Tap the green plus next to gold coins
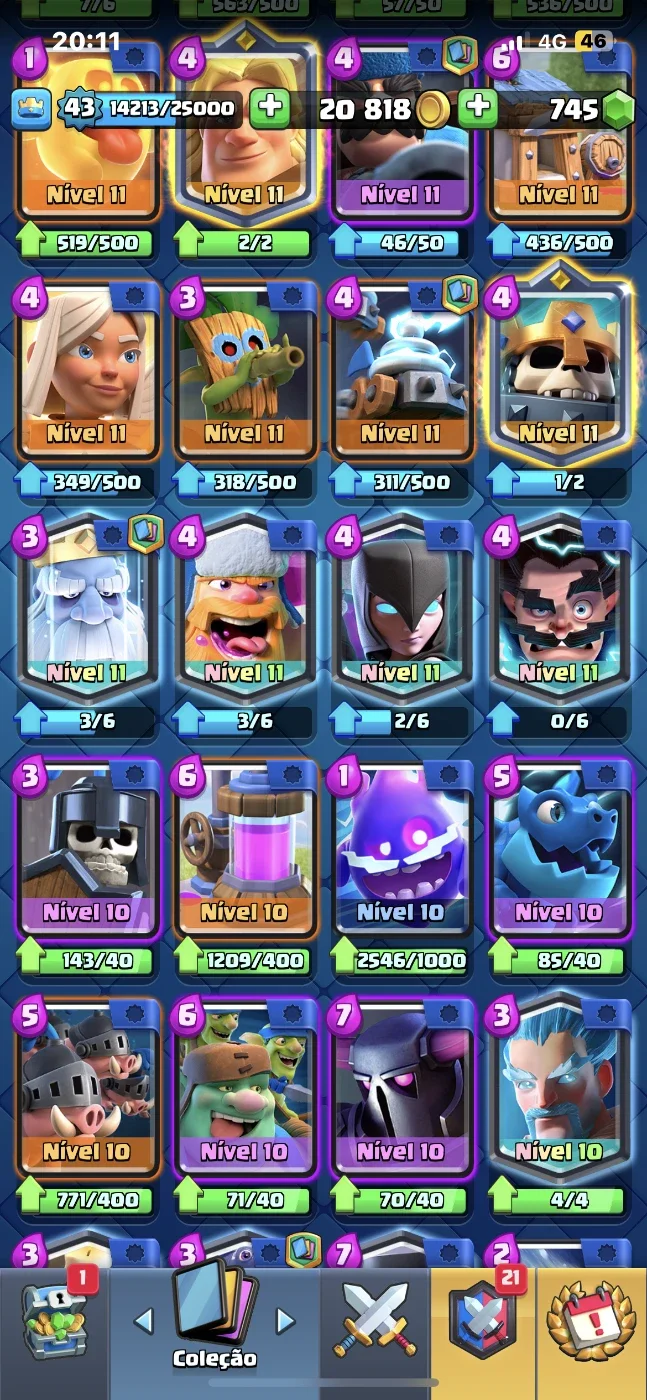The height and width of the screenshot is (1400, 647). coord(478,107)
